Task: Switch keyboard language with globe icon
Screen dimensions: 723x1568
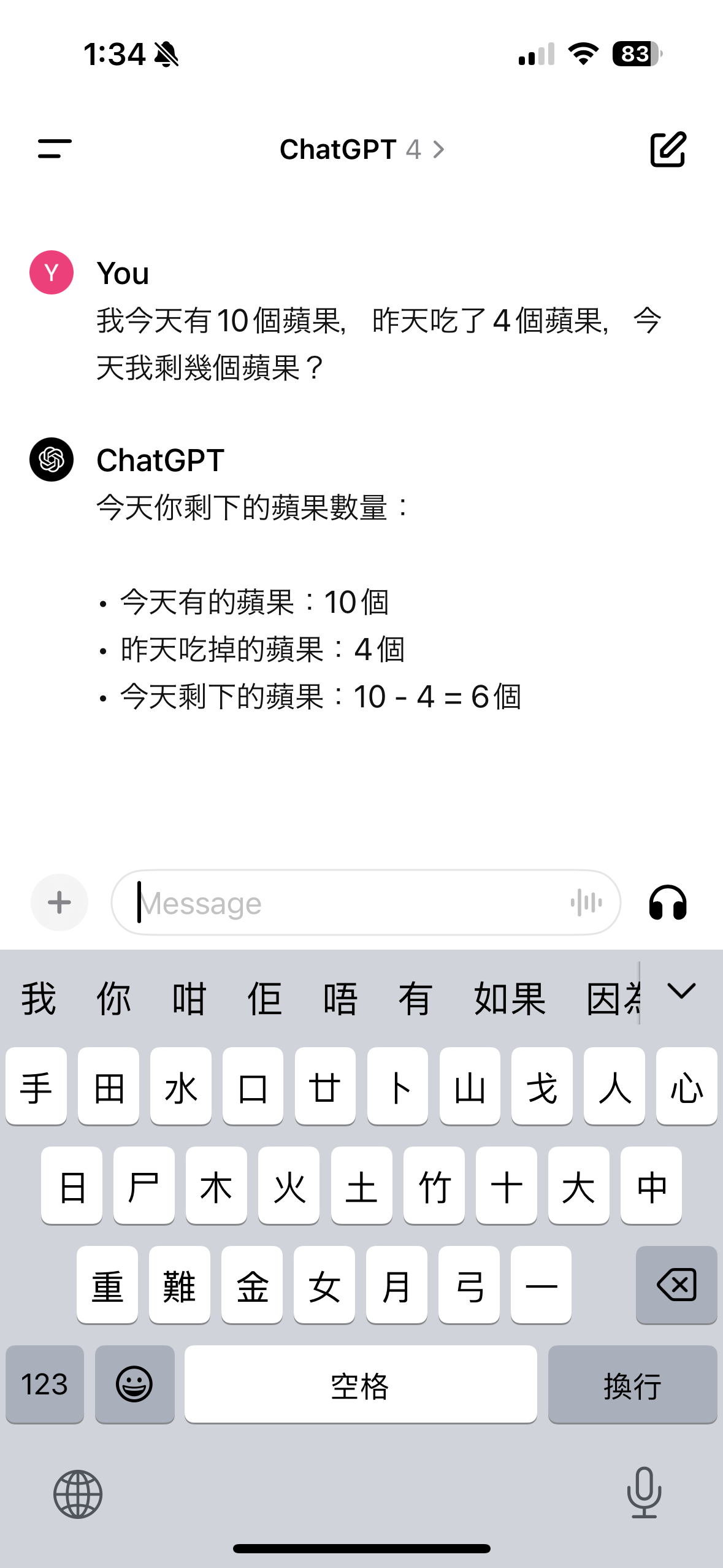Action: 78,1494
